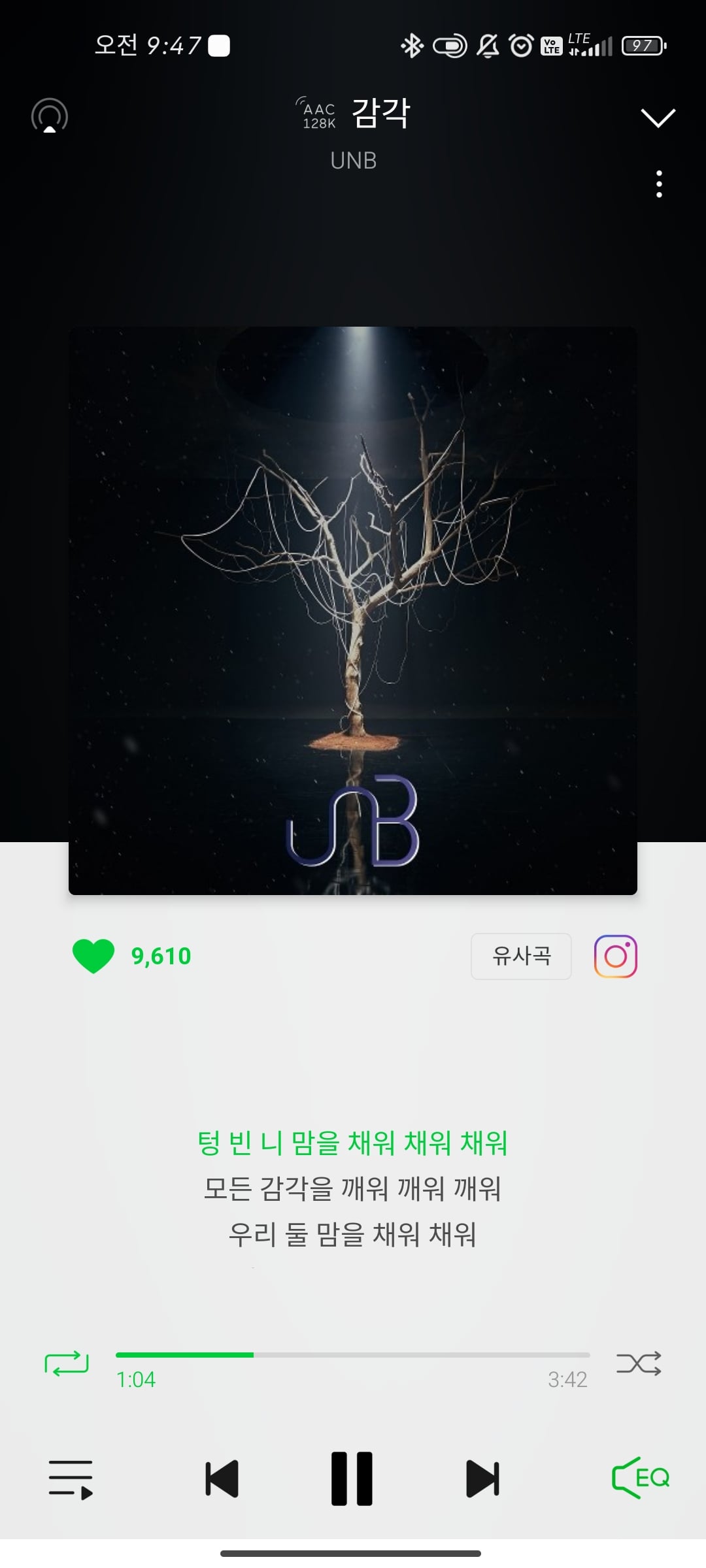Open the EQ sound settings
The width and height of the screenshot is (706, 1568).
tap(641, 1477)
